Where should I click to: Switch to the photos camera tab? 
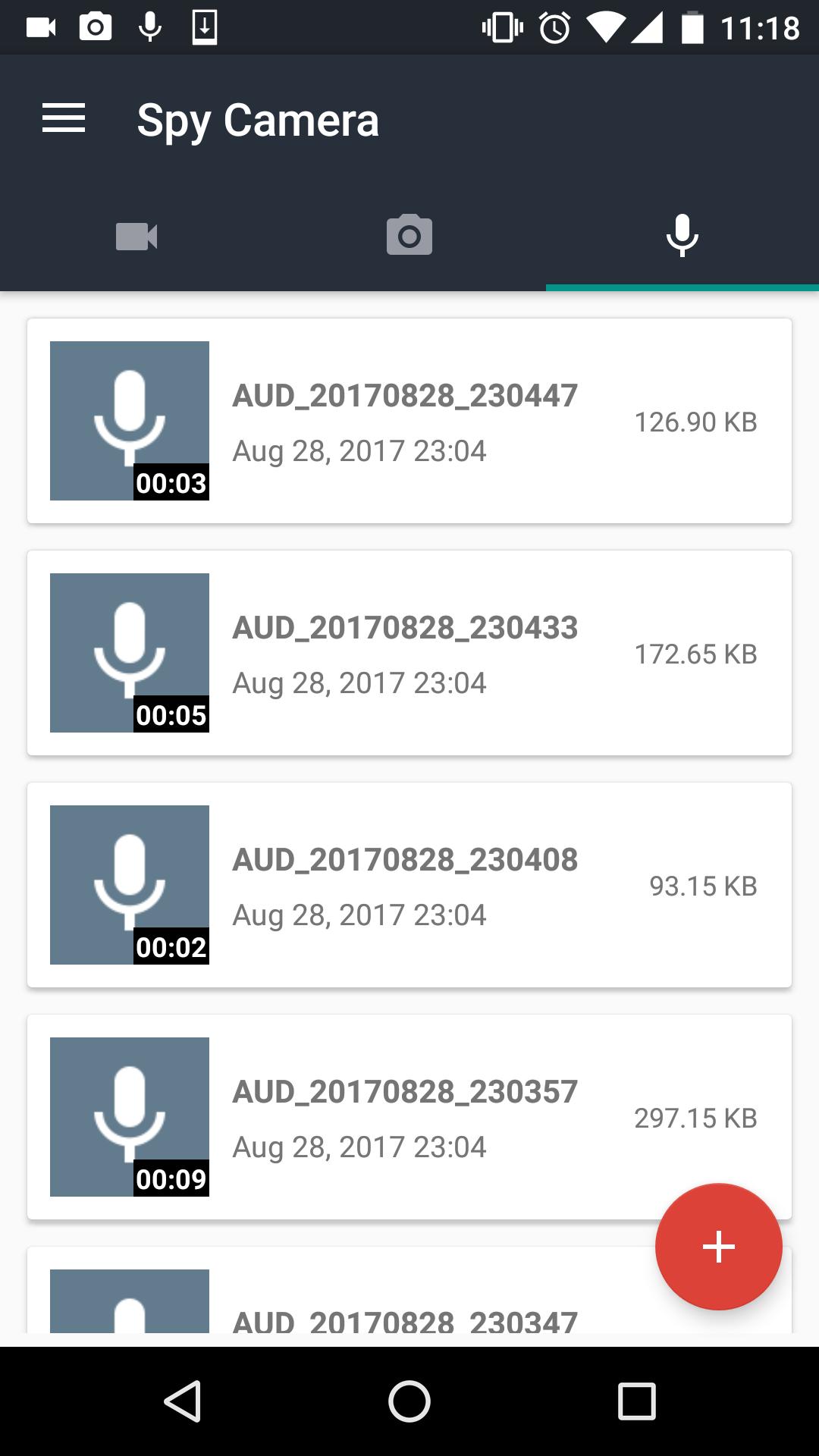[x=409, y=237]
